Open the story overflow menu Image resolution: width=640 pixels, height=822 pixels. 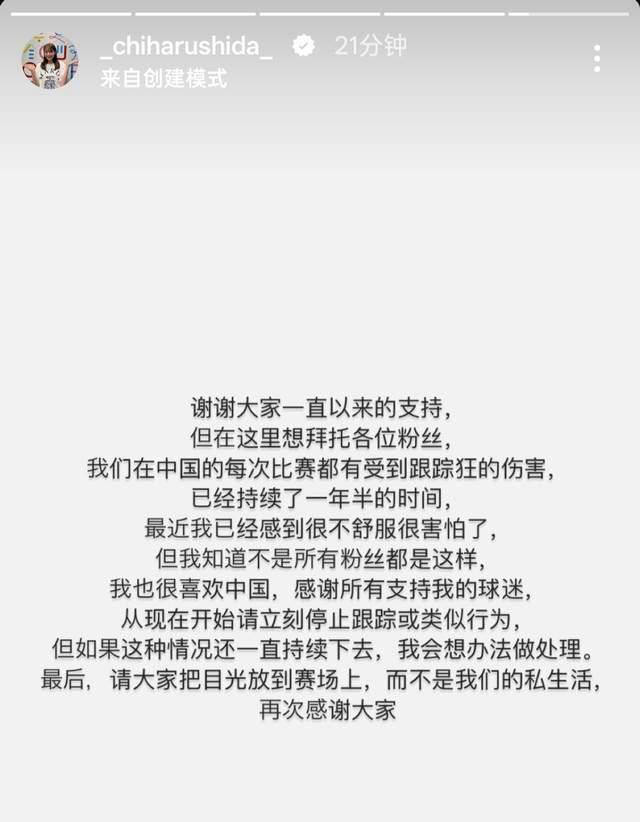597,58
